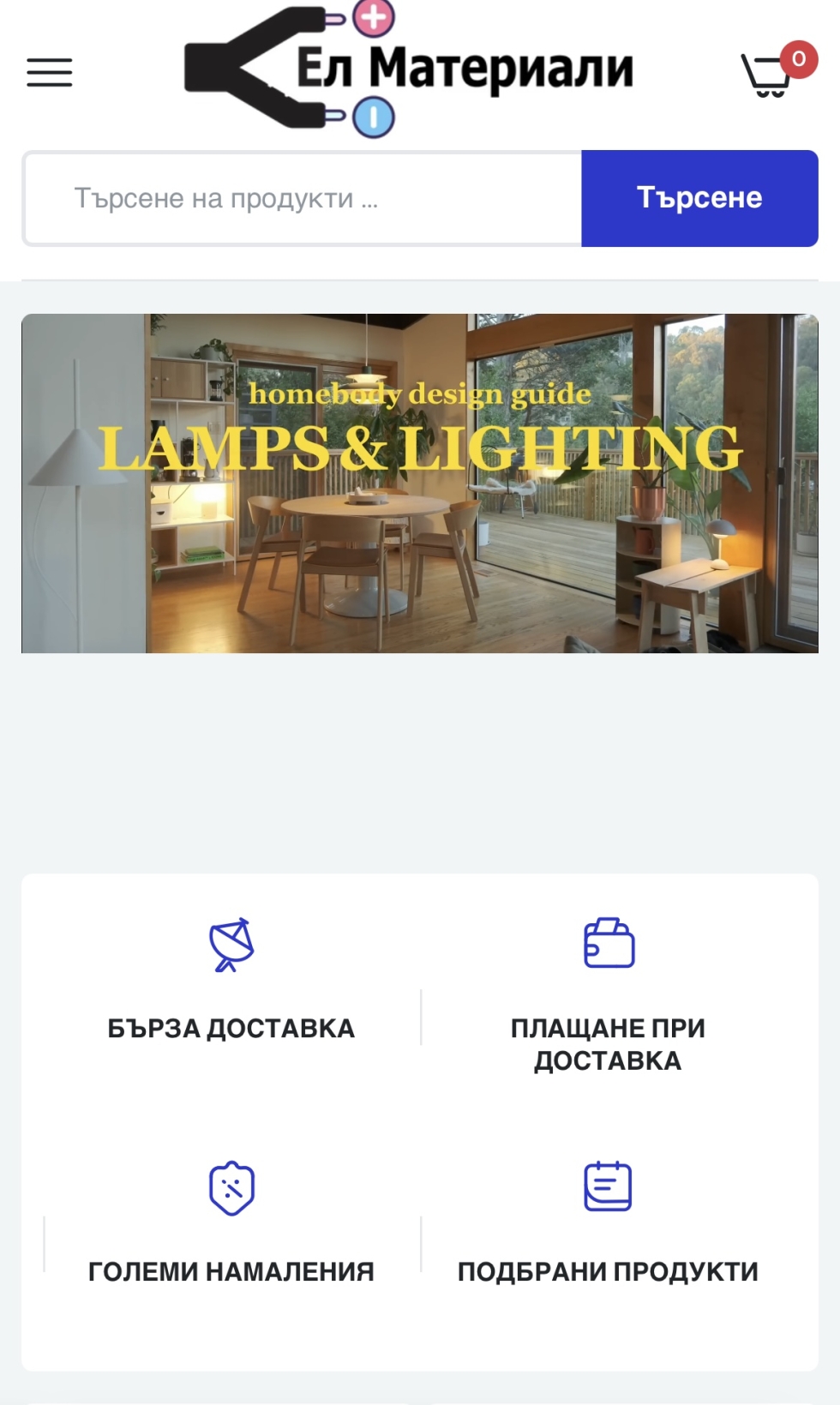Tap the product search field

click(x=303, y=199)
